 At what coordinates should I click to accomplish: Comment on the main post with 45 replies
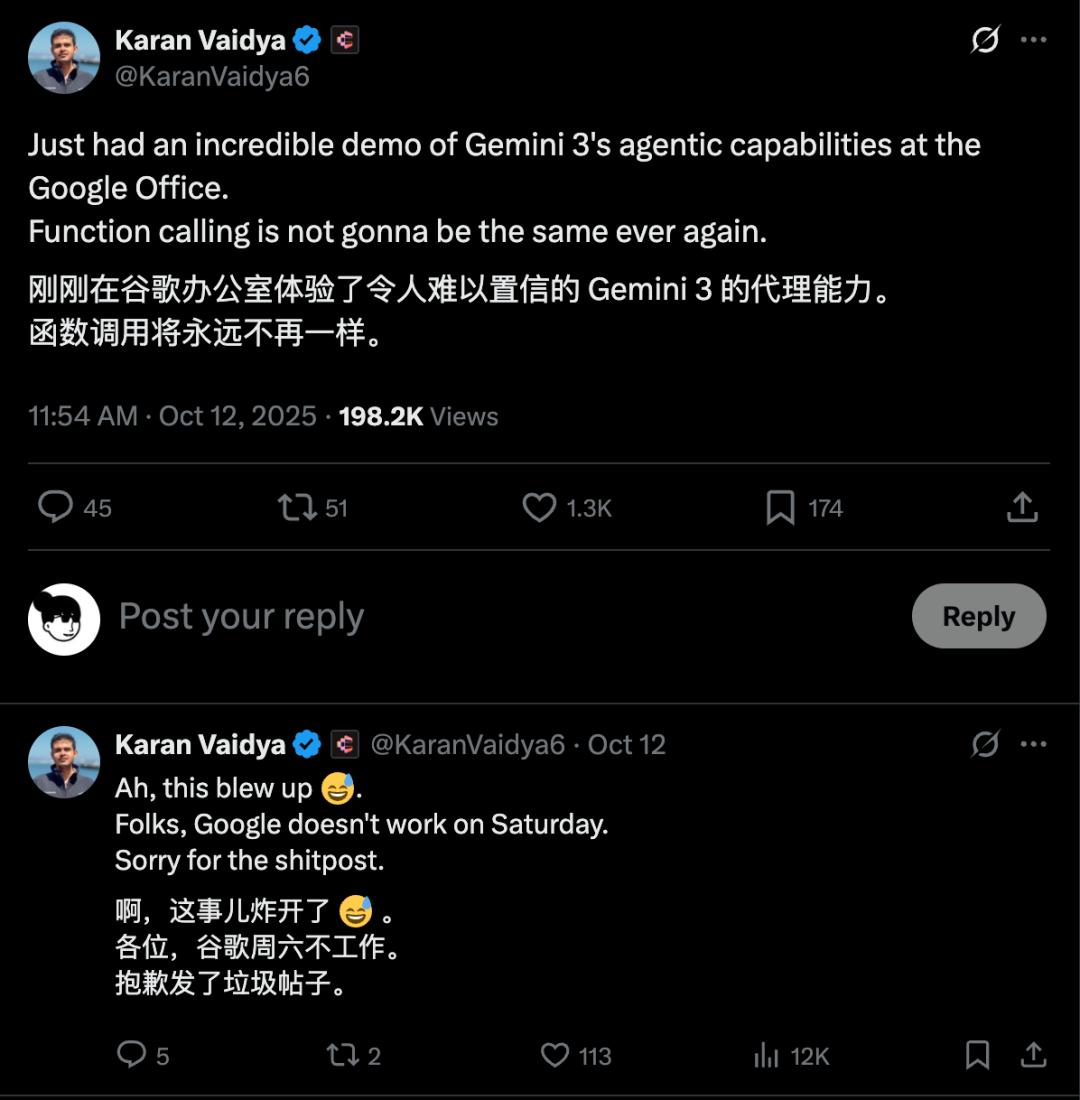click(x=56, y=508)
